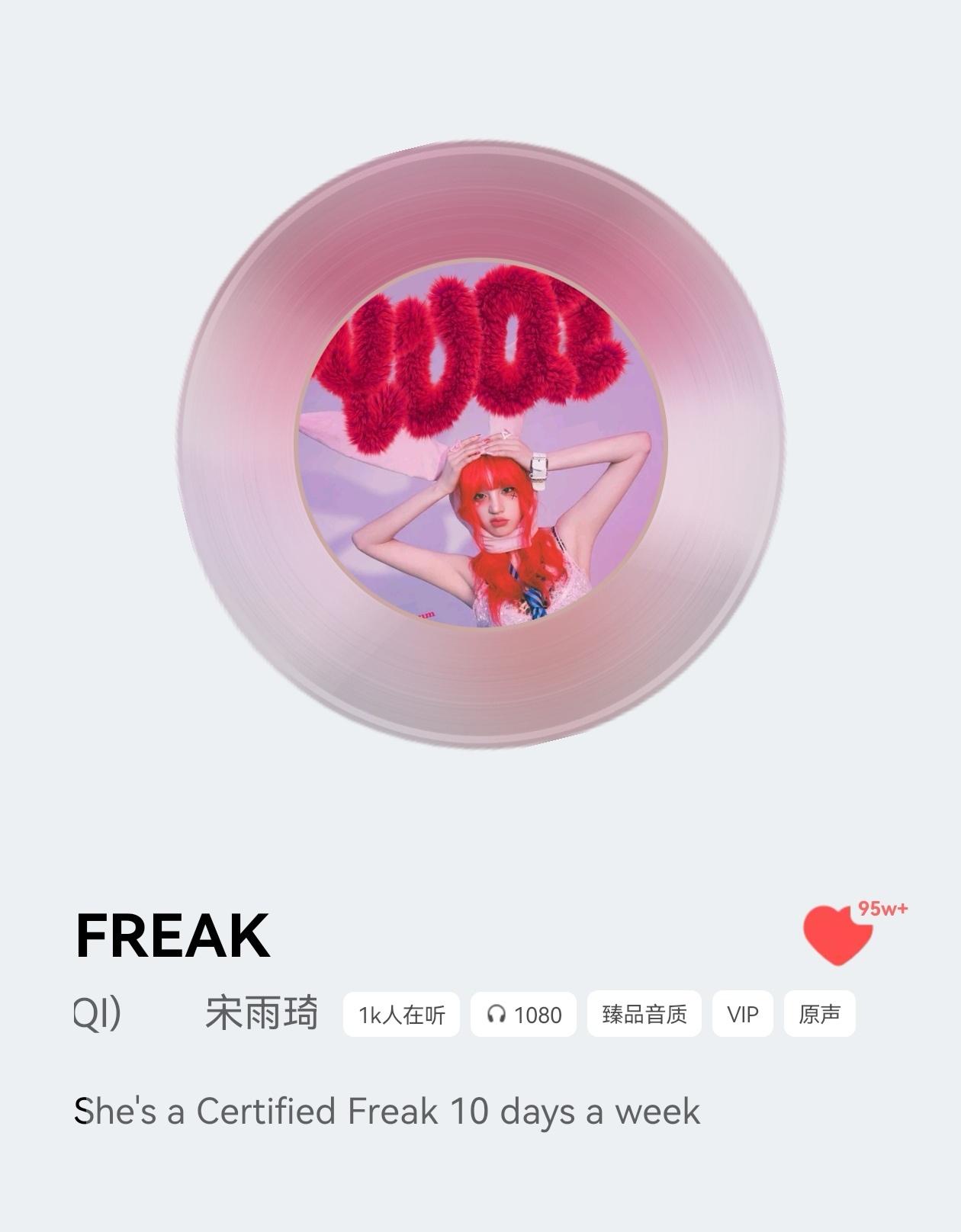Screen dimensions: 961x1232
Task: Tap the 原声 chip
Action: [819, 1015]
